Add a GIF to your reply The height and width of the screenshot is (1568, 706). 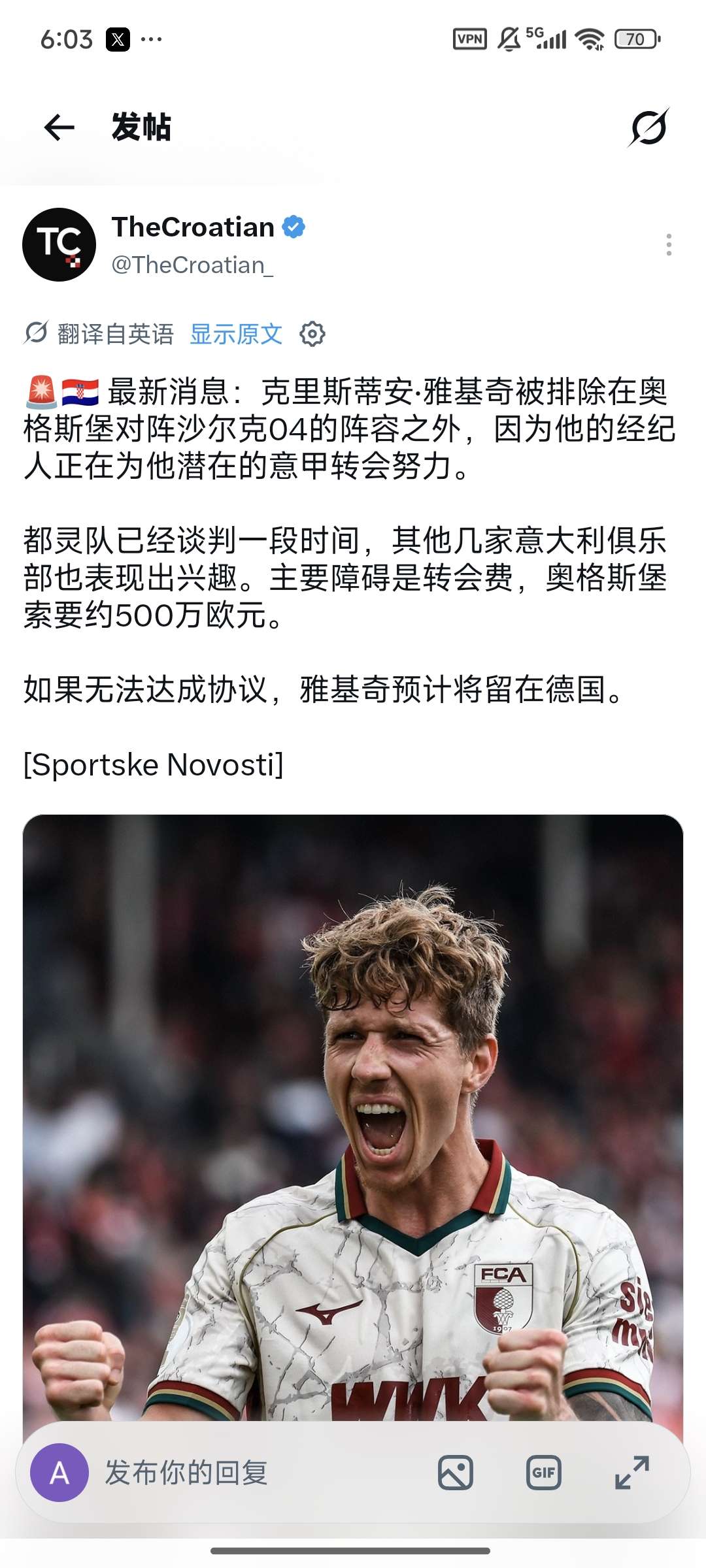point(544,1473)
